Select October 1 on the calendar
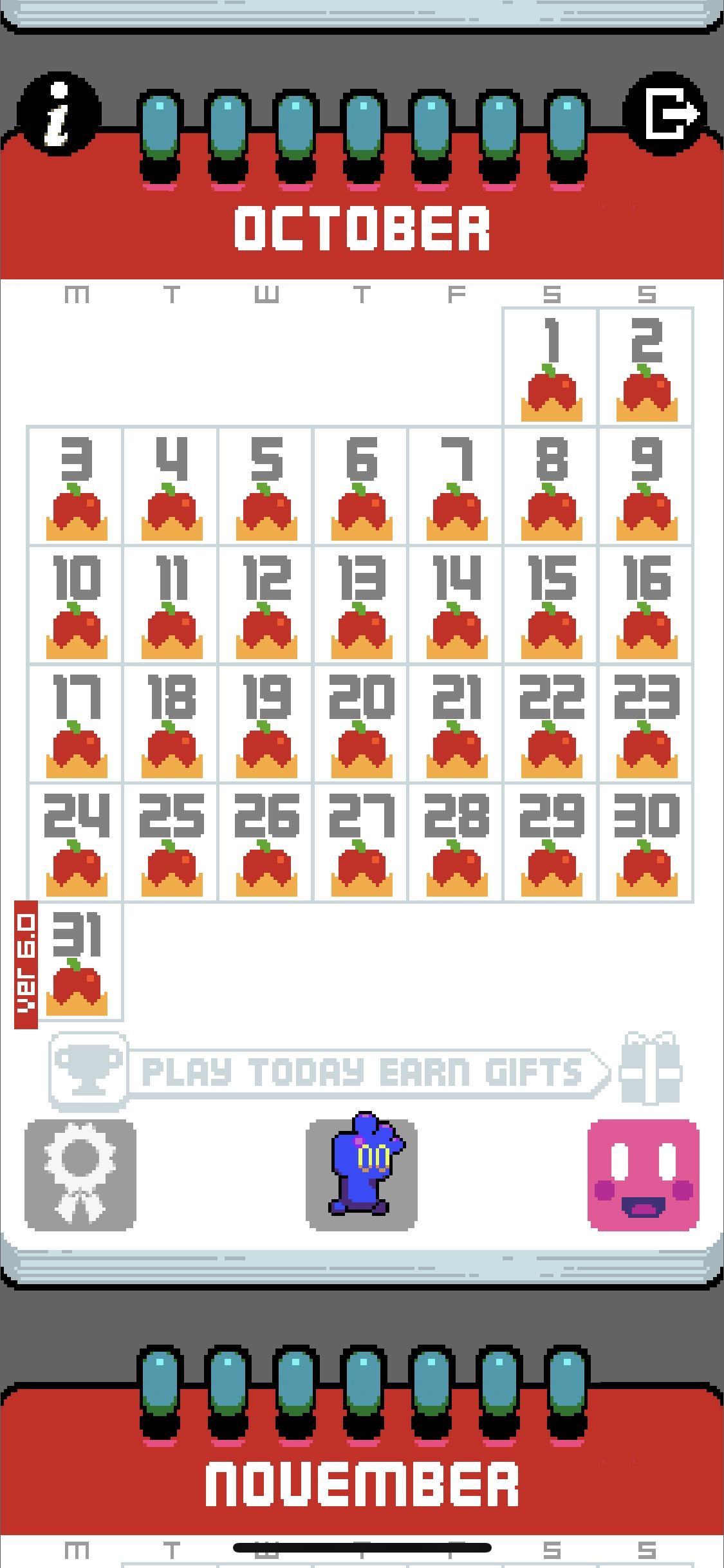The width and height of the screenshot is (724, 1568). [552, 367]
